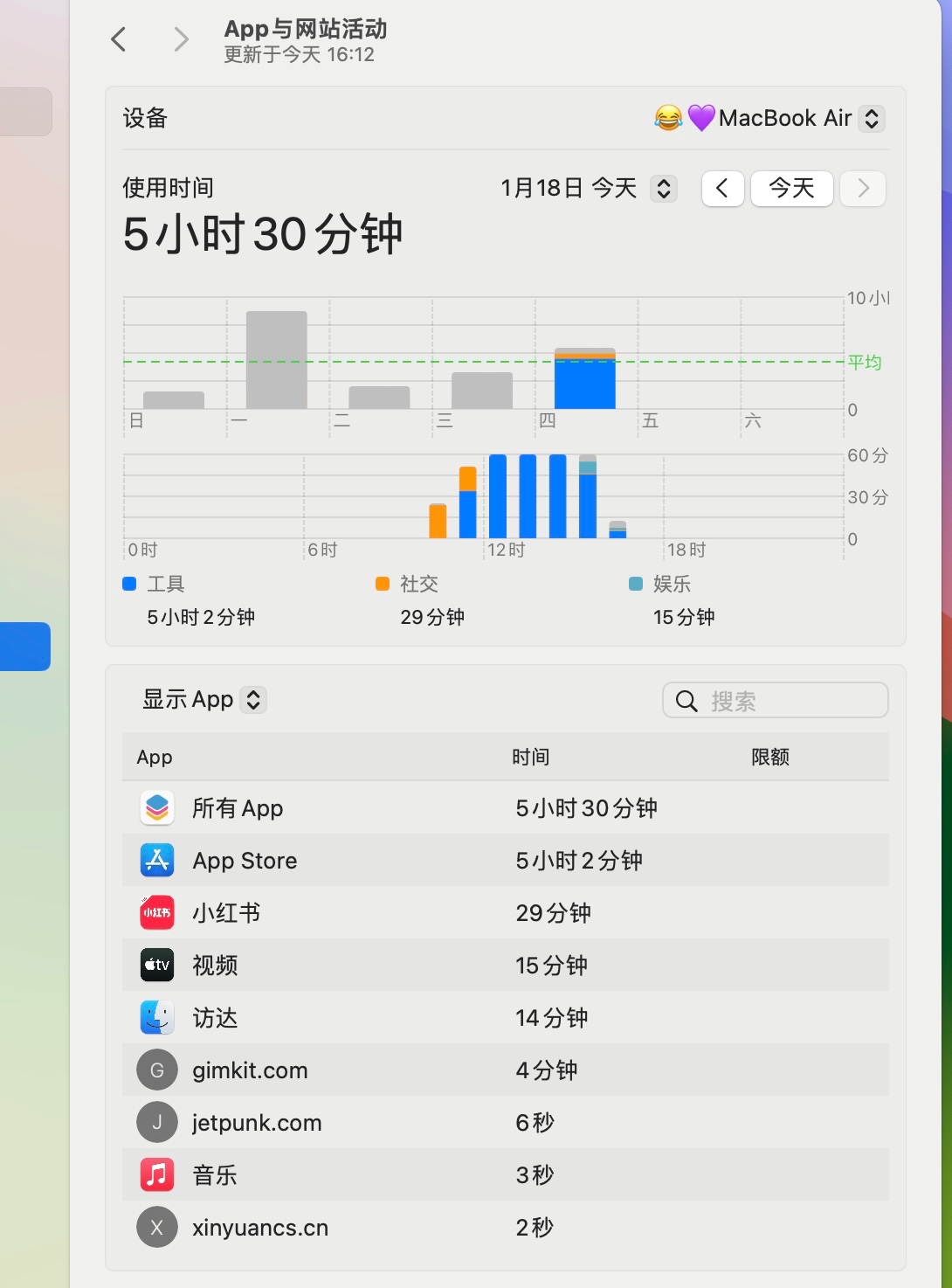Select the xinyuancs.cn row

tap(505, 1228)
